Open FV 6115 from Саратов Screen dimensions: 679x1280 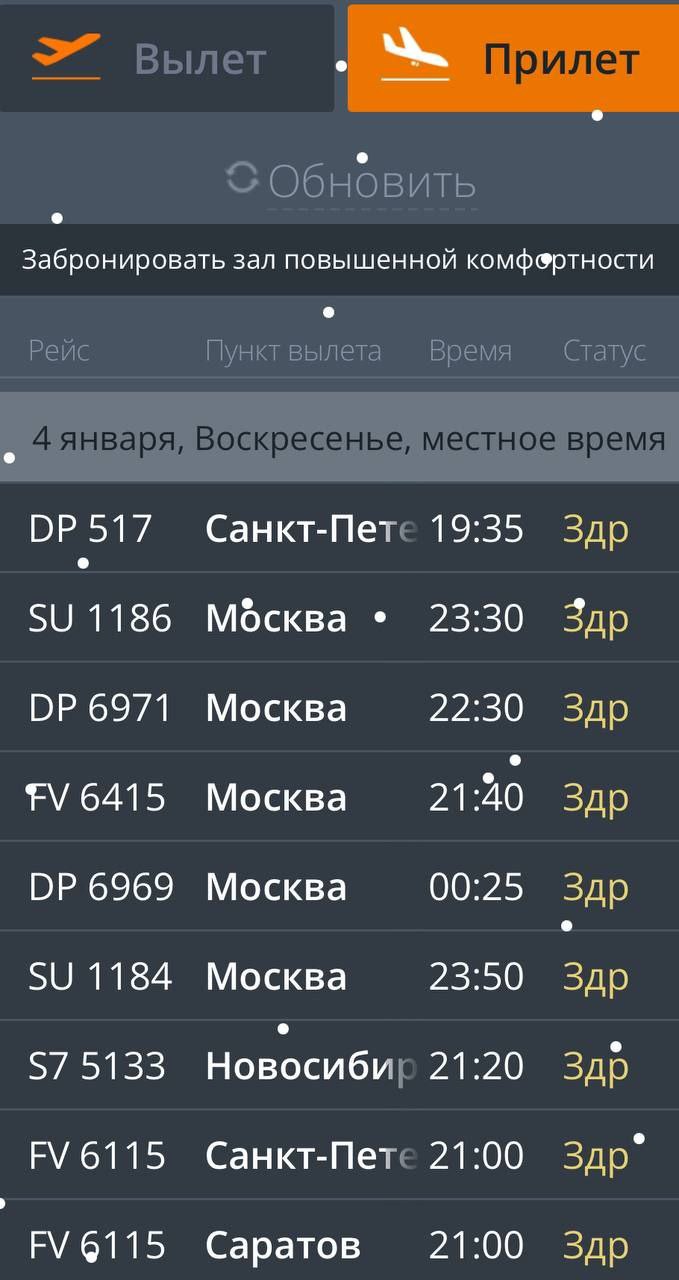338,1245
